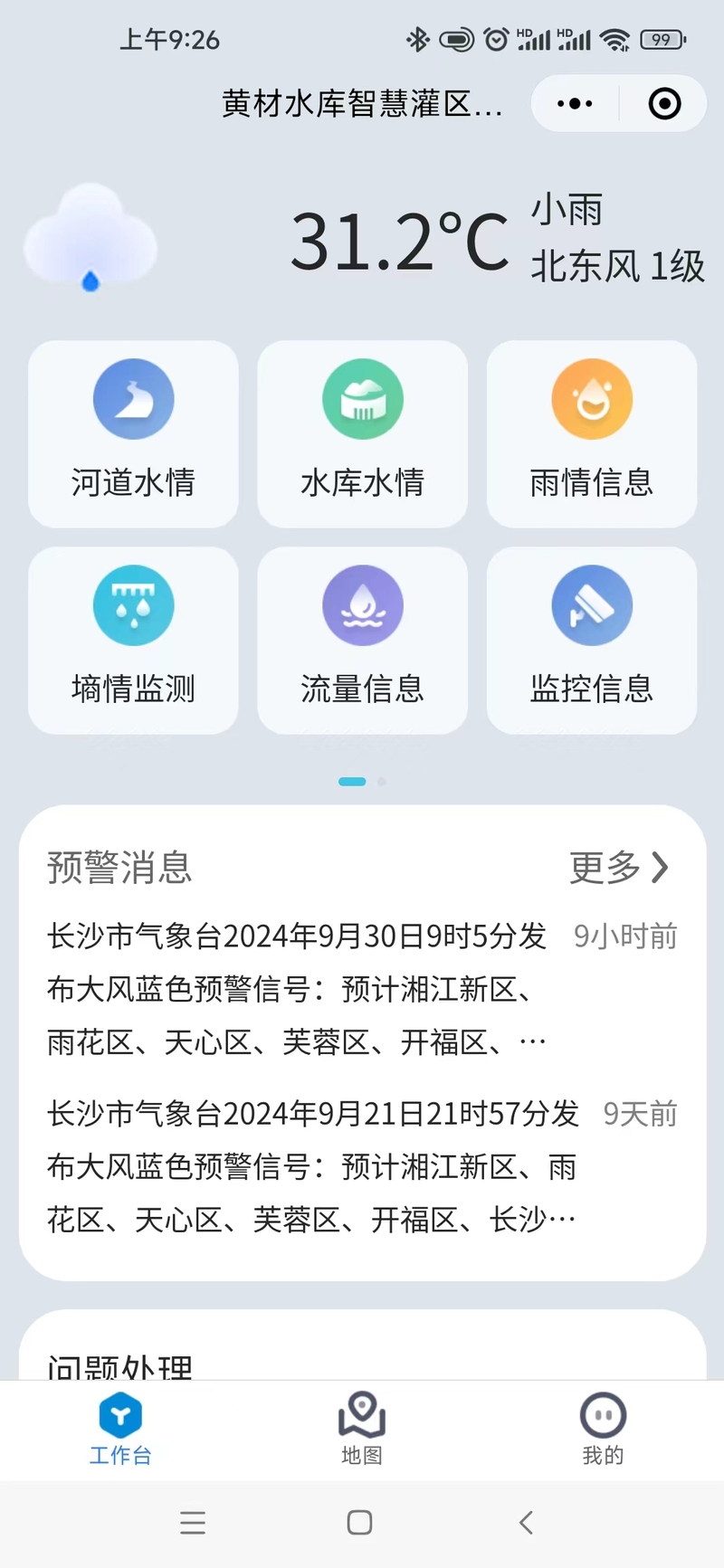This screenshot has width=724, height=1568.
Task: Select the 工作台 tab
Action: pyautogui.click(x=120, y=1429)
